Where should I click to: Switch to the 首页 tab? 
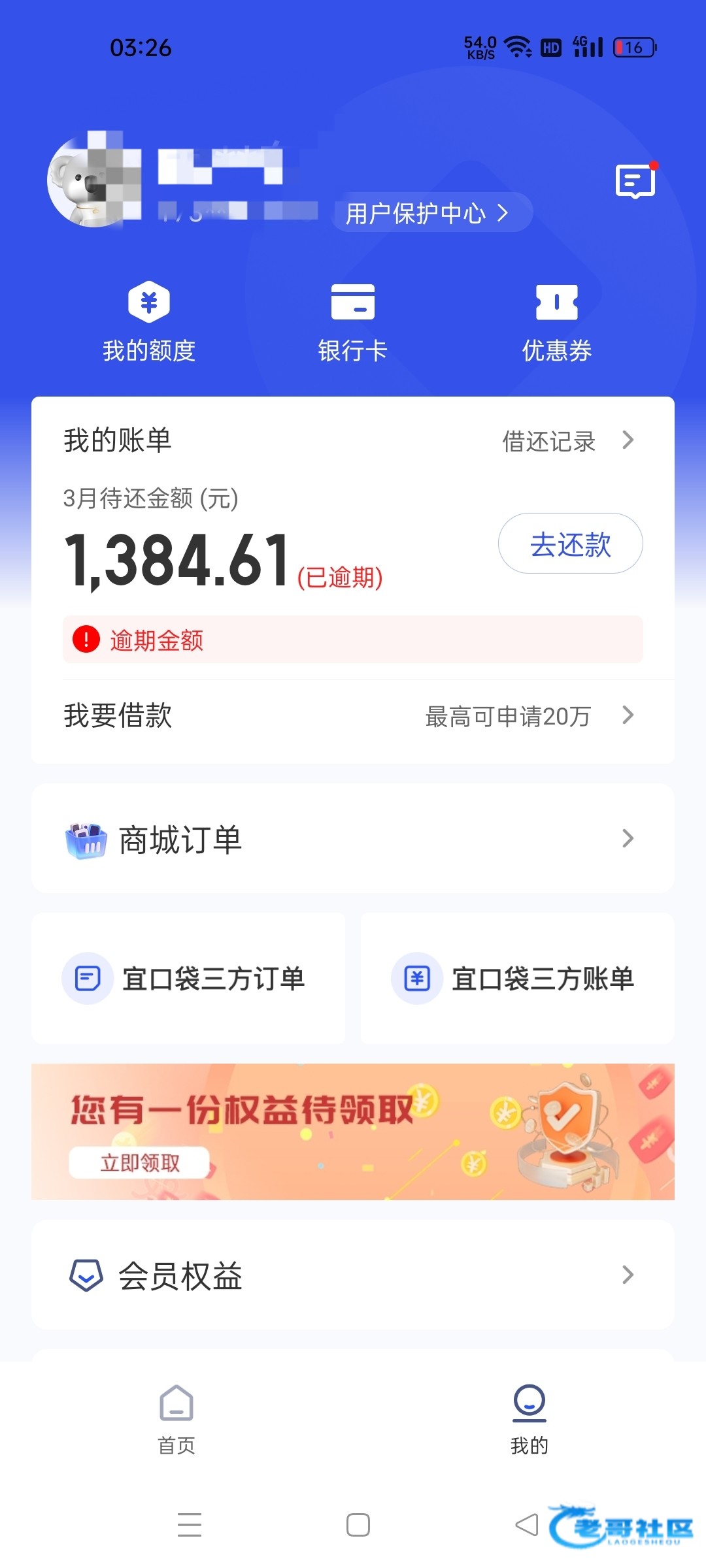176,1419
